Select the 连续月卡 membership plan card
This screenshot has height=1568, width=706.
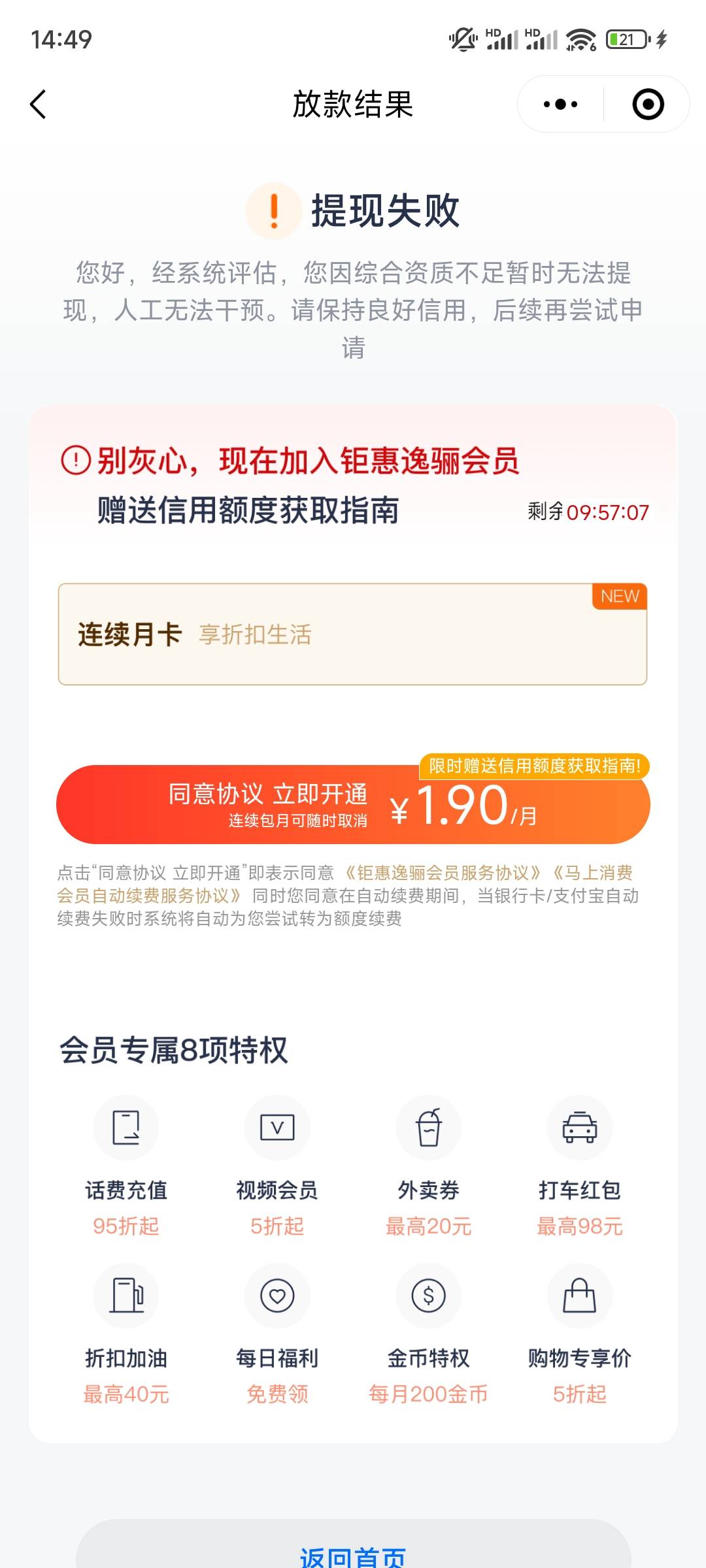(352, 634)
